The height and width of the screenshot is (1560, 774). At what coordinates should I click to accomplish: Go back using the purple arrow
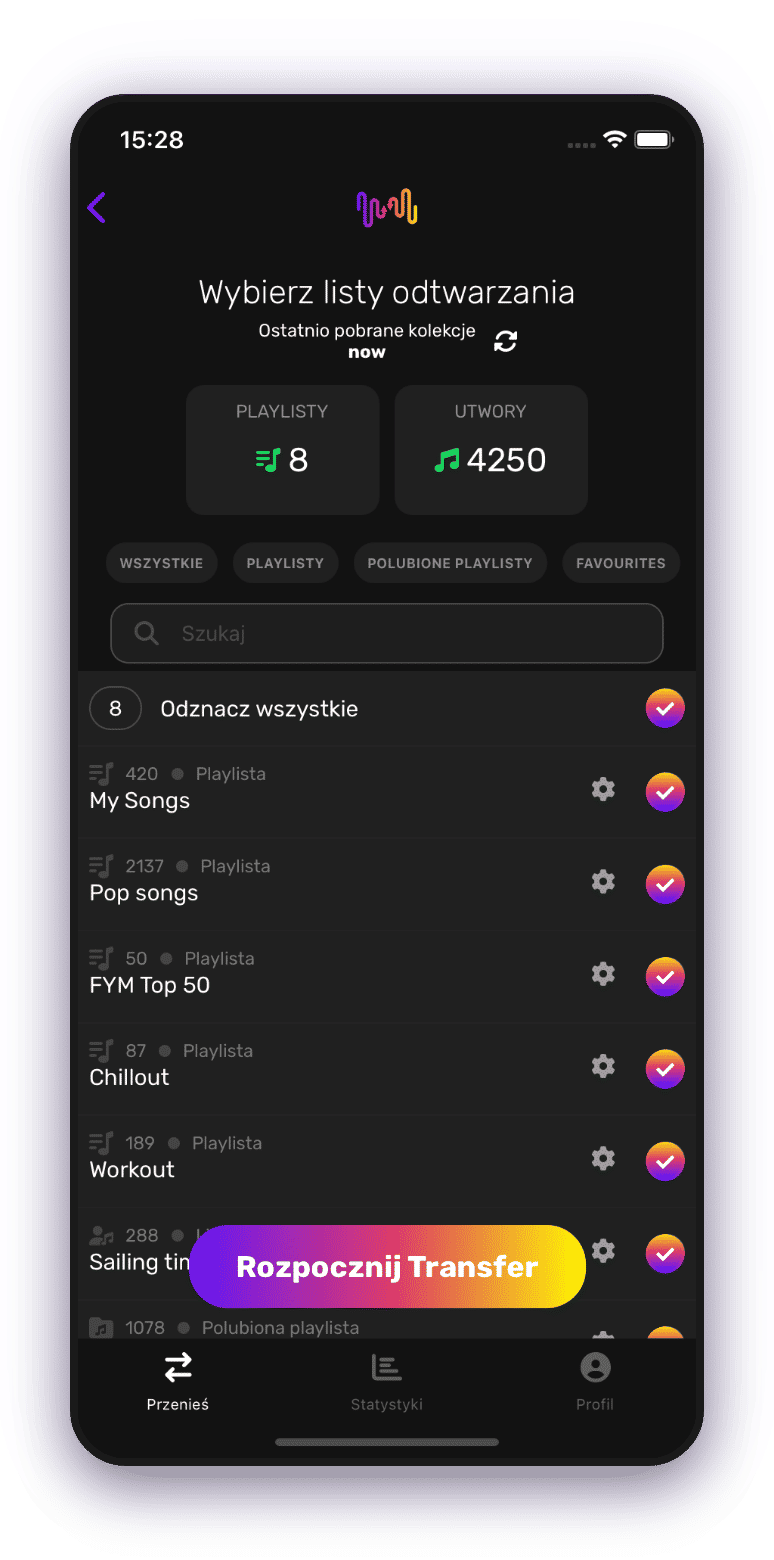click(x=97, y=208)
